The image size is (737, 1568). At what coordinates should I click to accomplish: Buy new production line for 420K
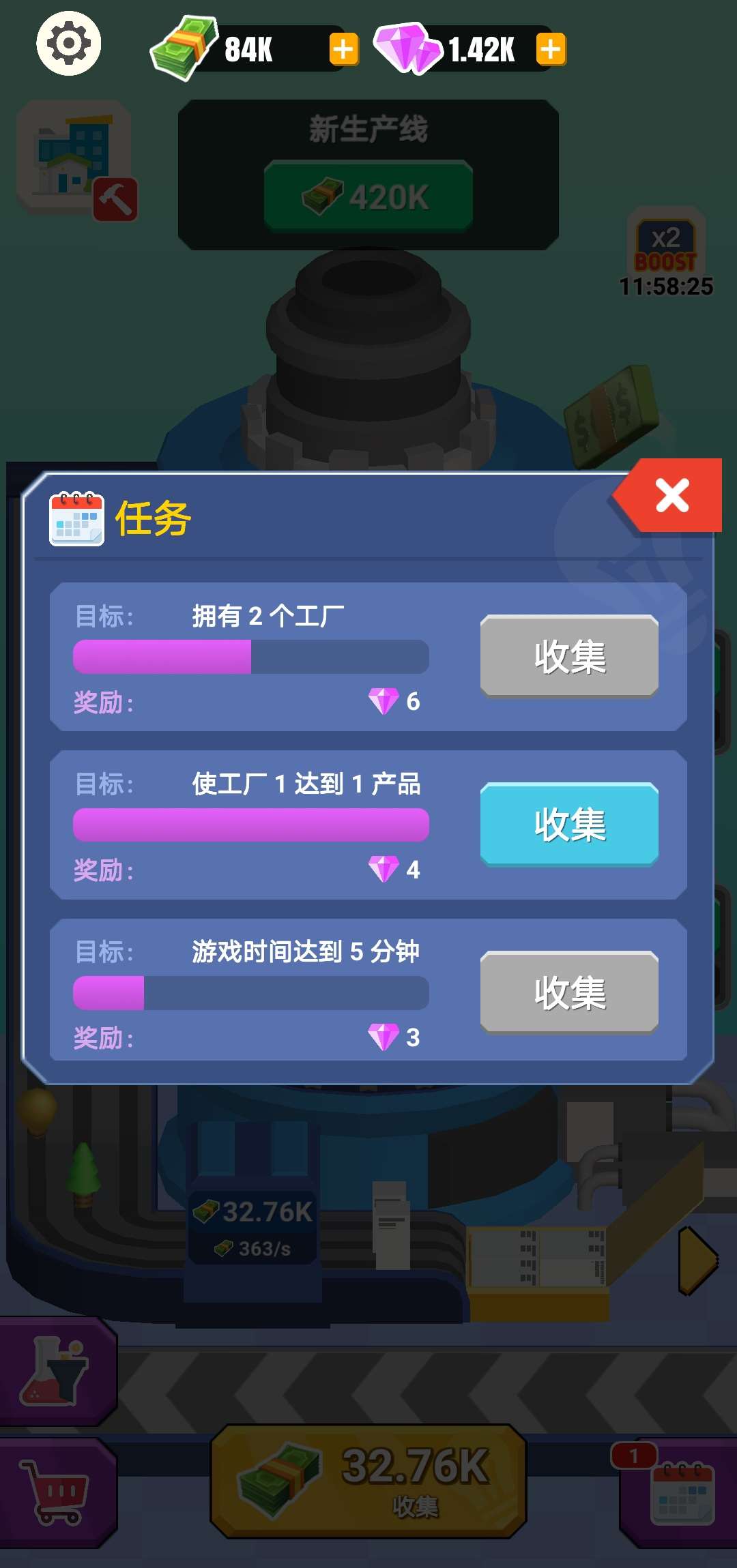369,197
